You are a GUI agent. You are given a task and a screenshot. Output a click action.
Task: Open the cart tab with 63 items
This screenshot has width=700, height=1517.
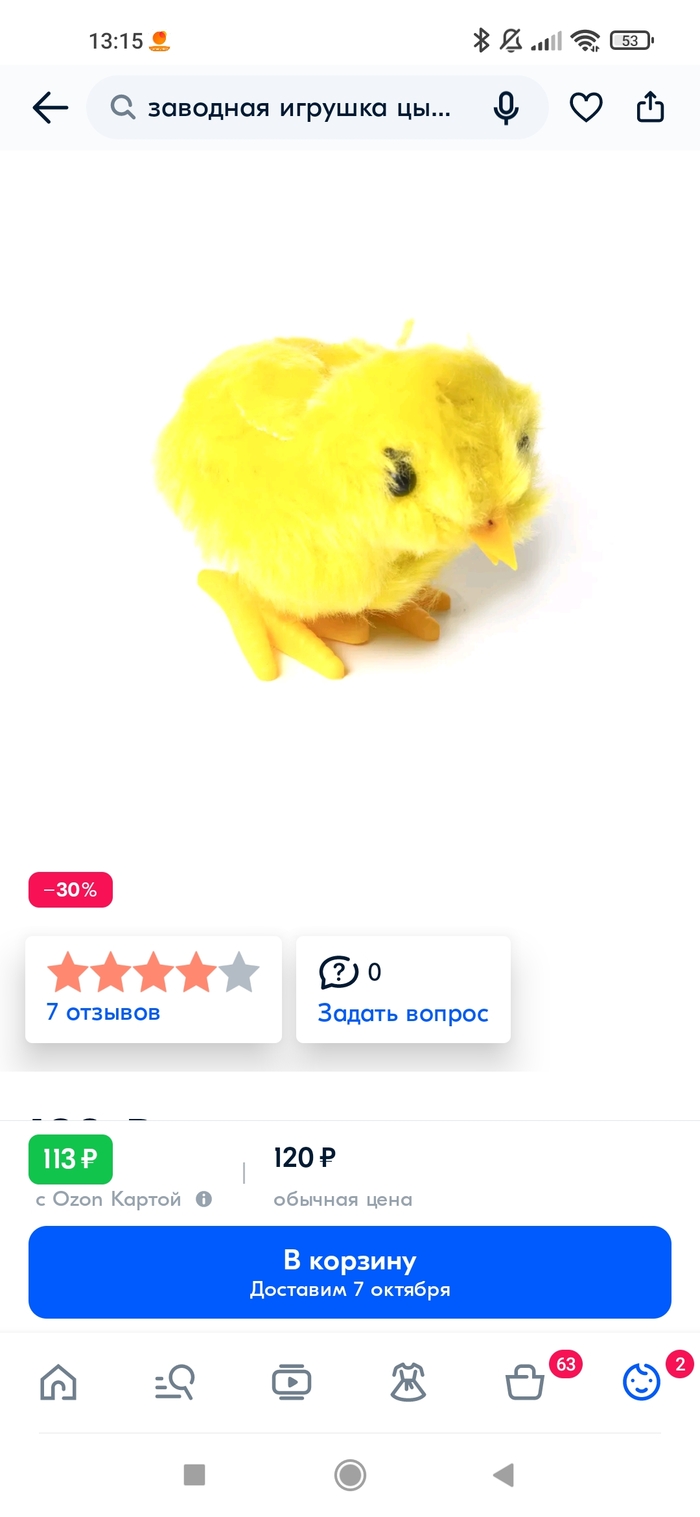coord(526,1383)
